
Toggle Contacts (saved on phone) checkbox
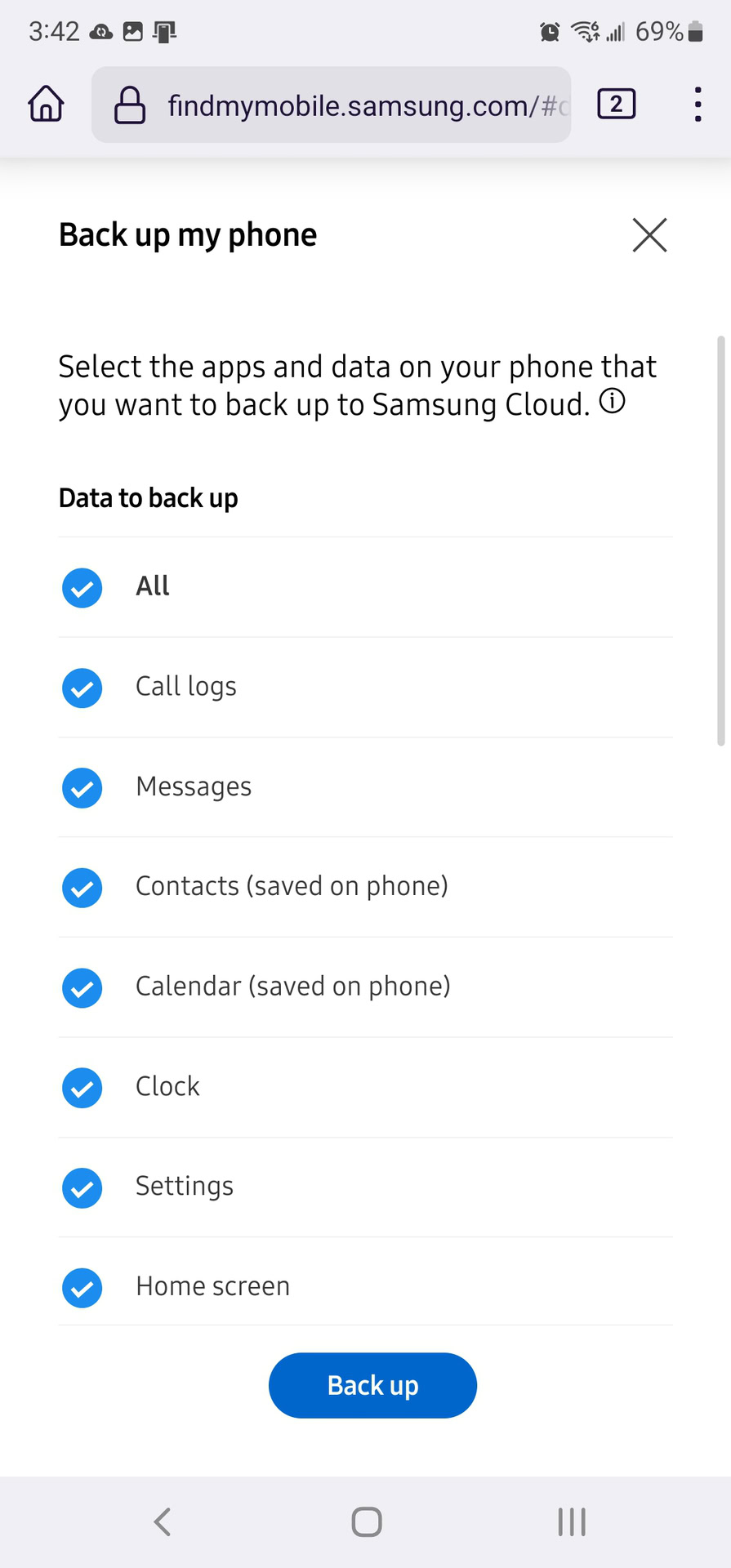click(x=82, y=888)
